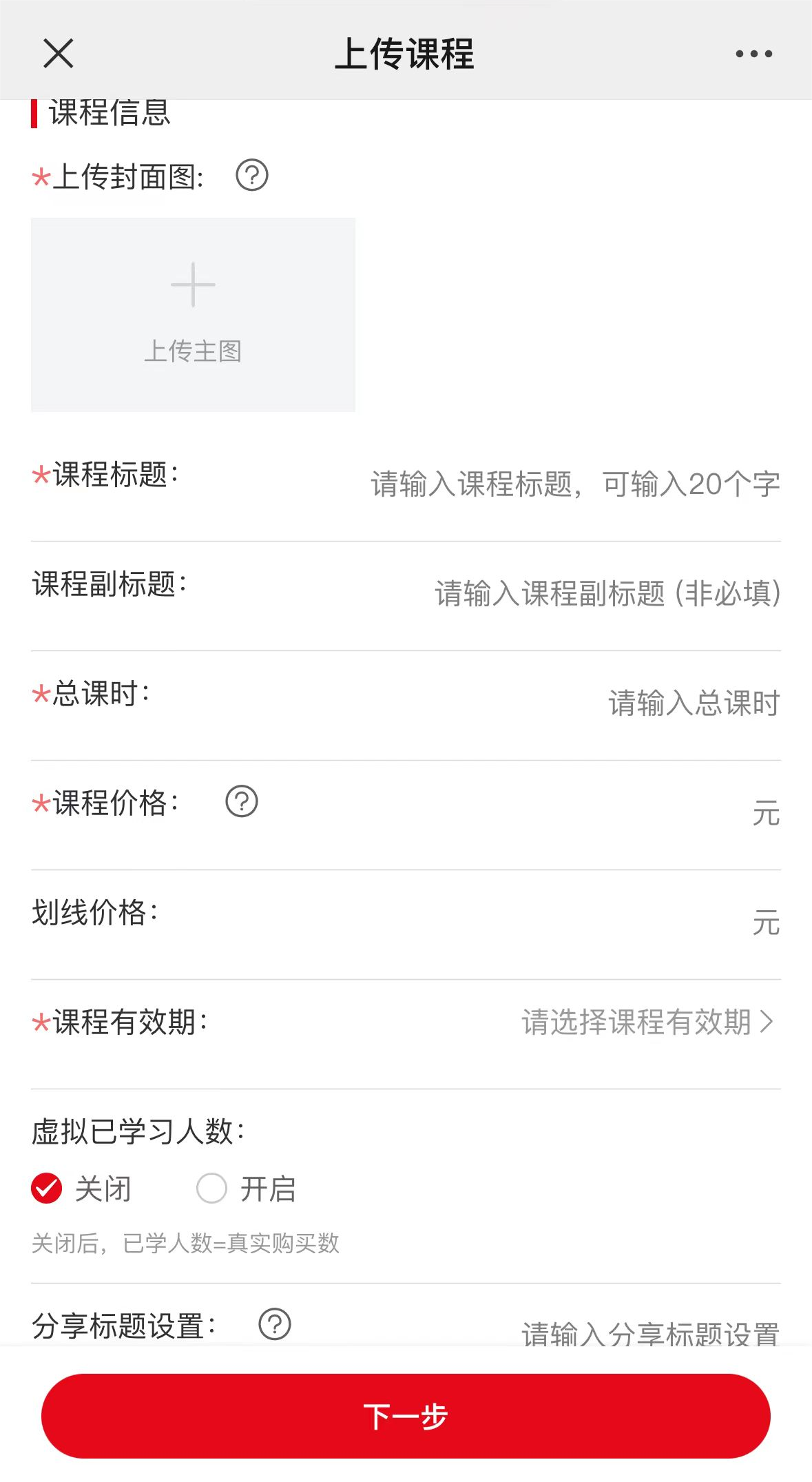Focus the 课程副标题 input field
The image size is (812, 1482).
(x=607, y=593)
